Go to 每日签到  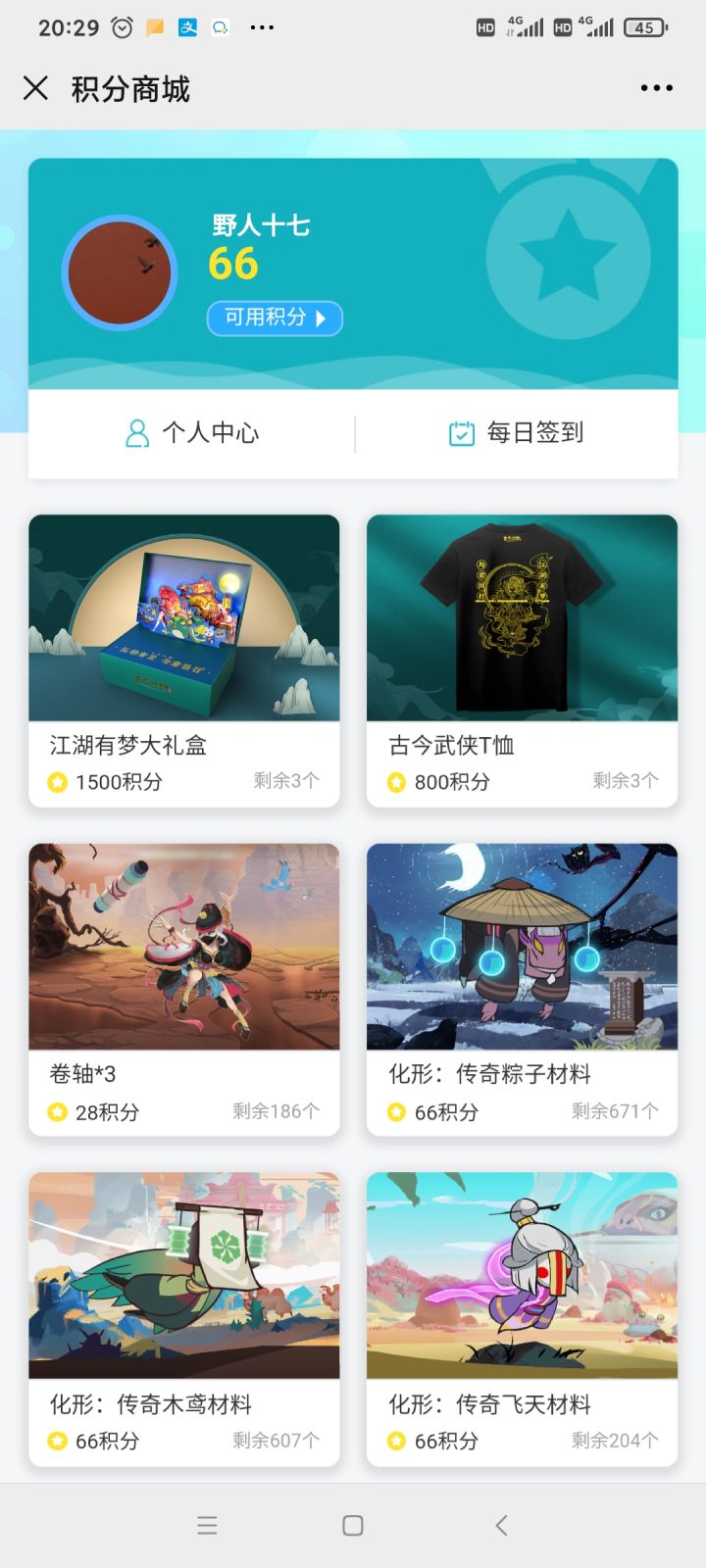(x=516, y=432)
